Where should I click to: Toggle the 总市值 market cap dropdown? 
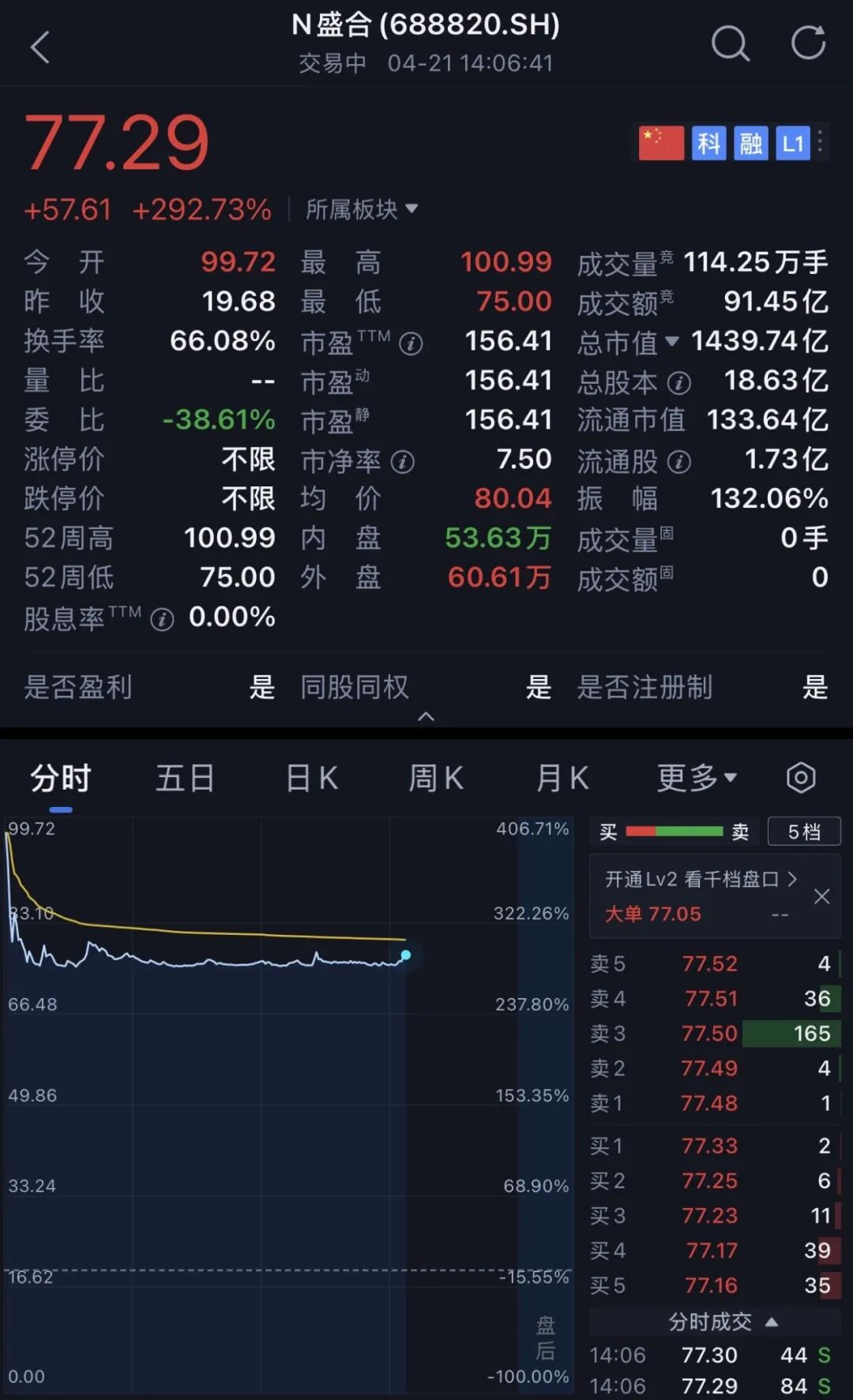[672, 341]
